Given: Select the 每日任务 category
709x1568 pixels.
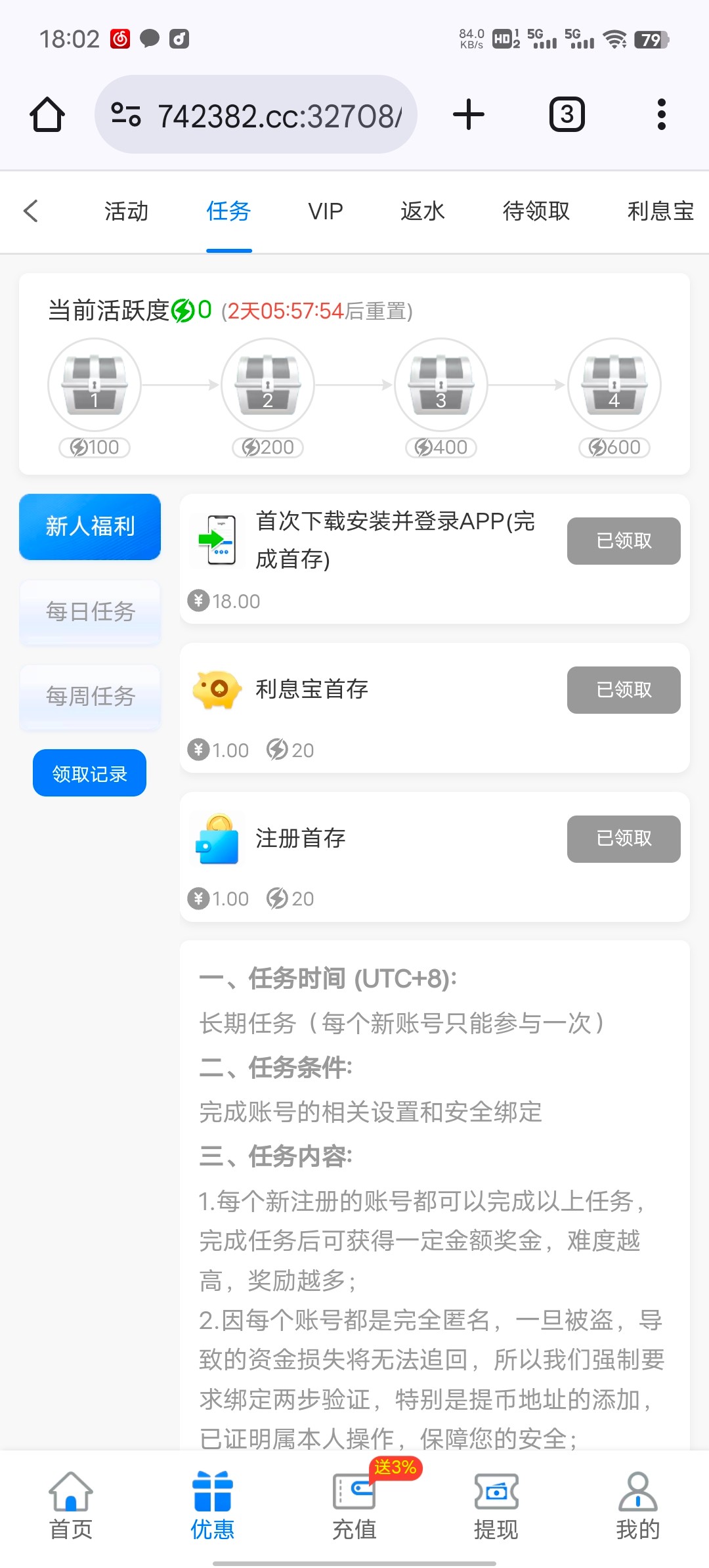Looking at the screenshot, I should coord(90,611).
